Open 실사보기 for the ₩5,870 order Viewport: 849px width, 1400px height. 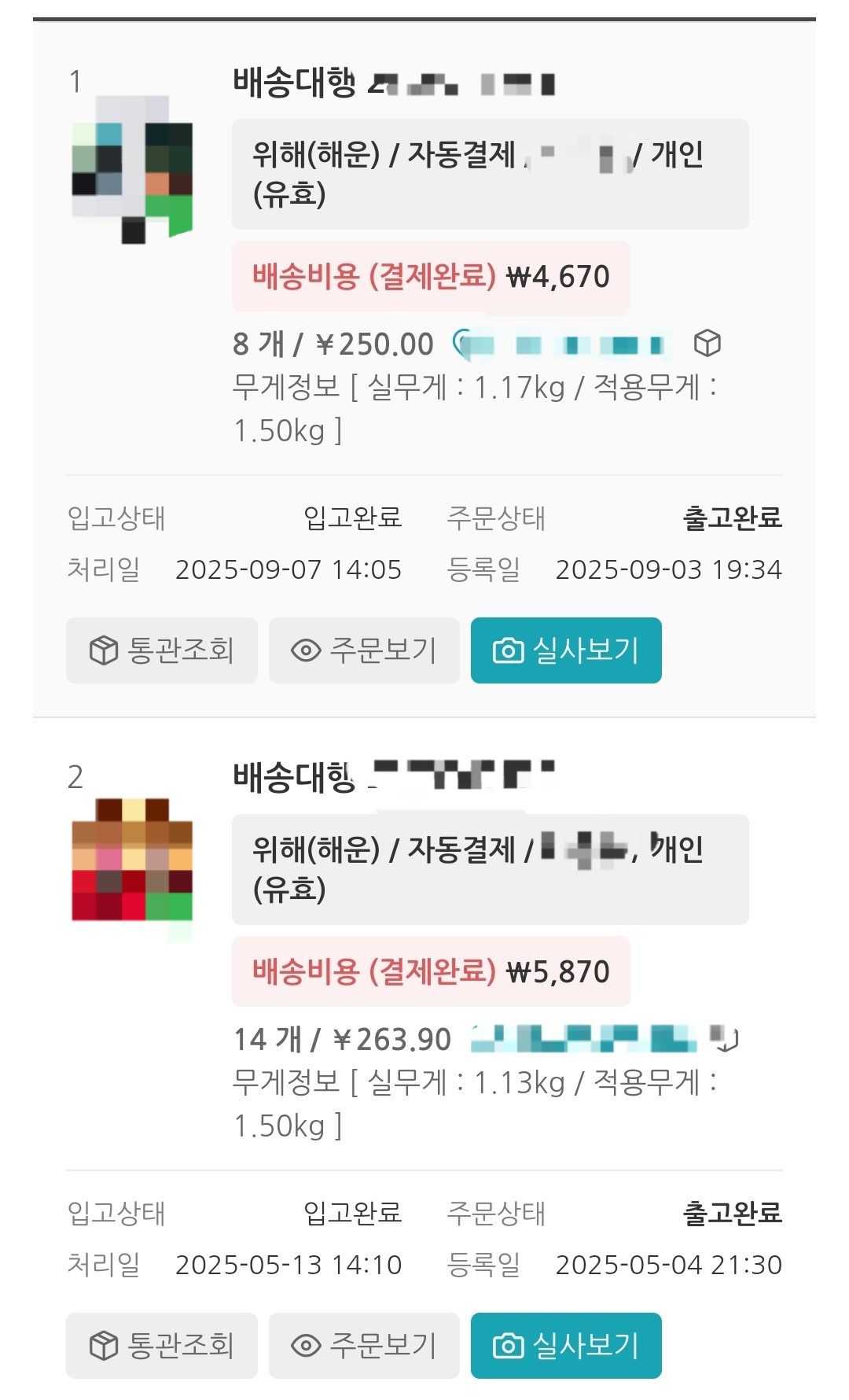click(x=566, y=1346)
